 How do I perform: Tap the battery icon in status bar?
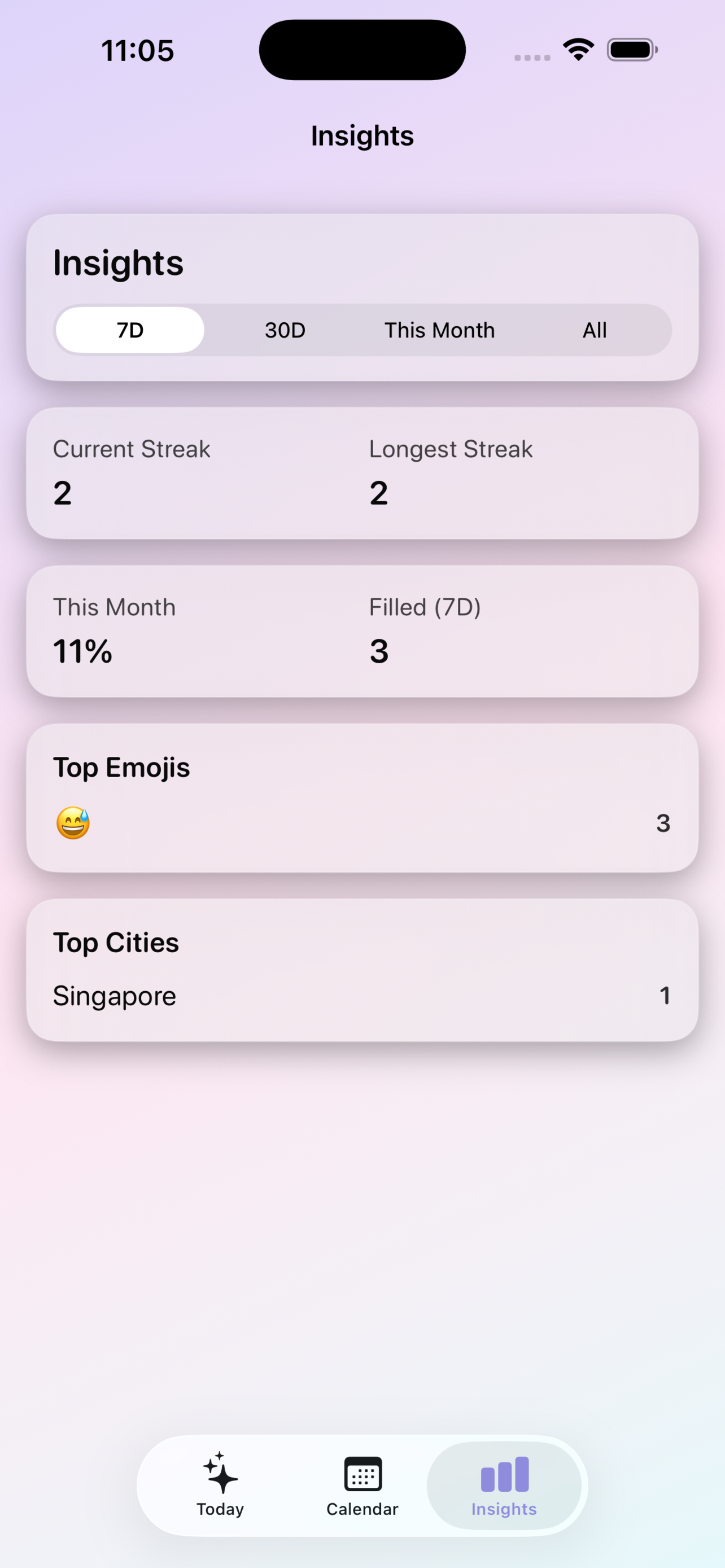tap(632, 49)
